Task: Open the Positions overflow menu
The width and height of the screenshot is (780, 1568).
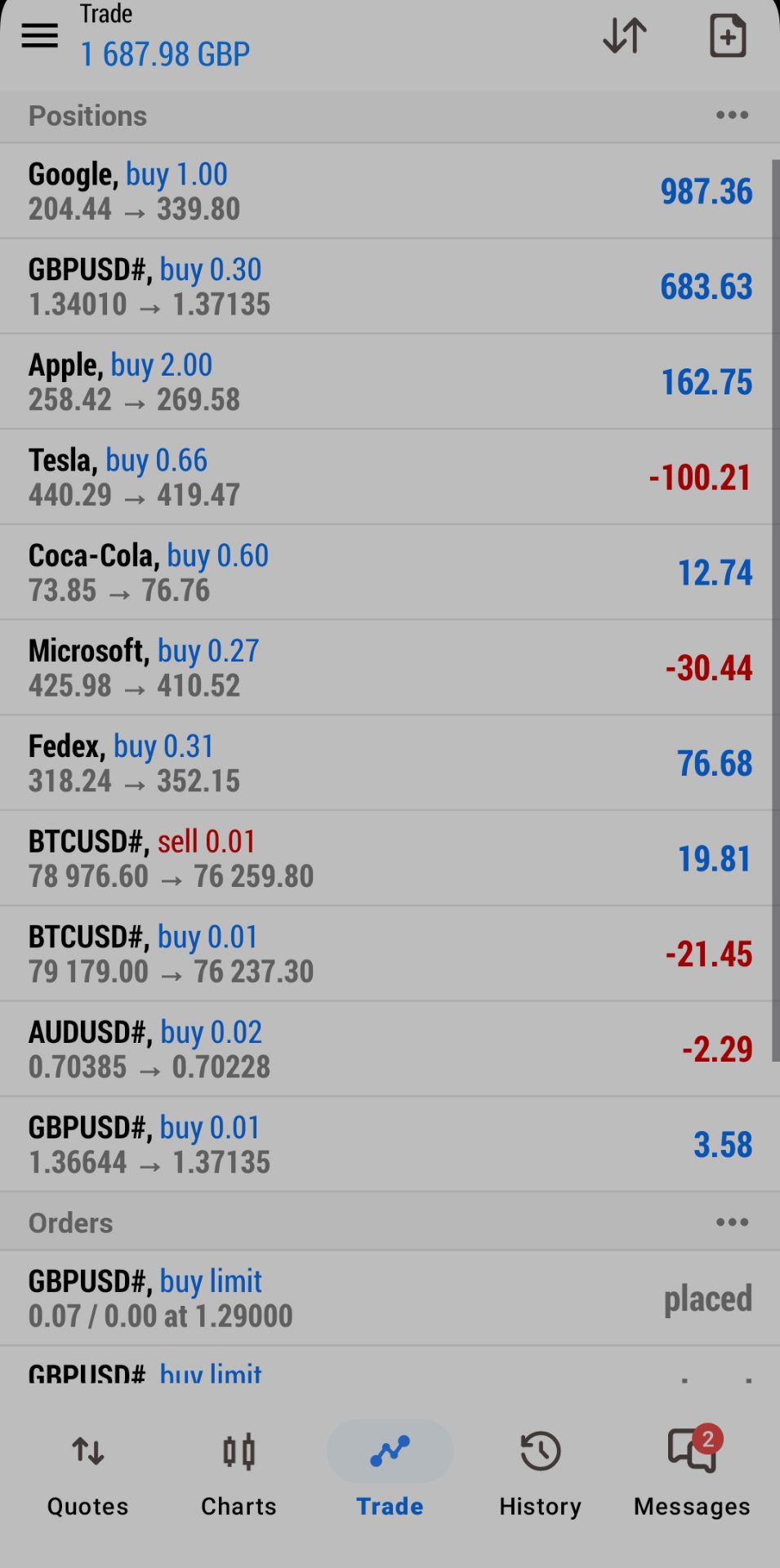Action: [732, 115]
